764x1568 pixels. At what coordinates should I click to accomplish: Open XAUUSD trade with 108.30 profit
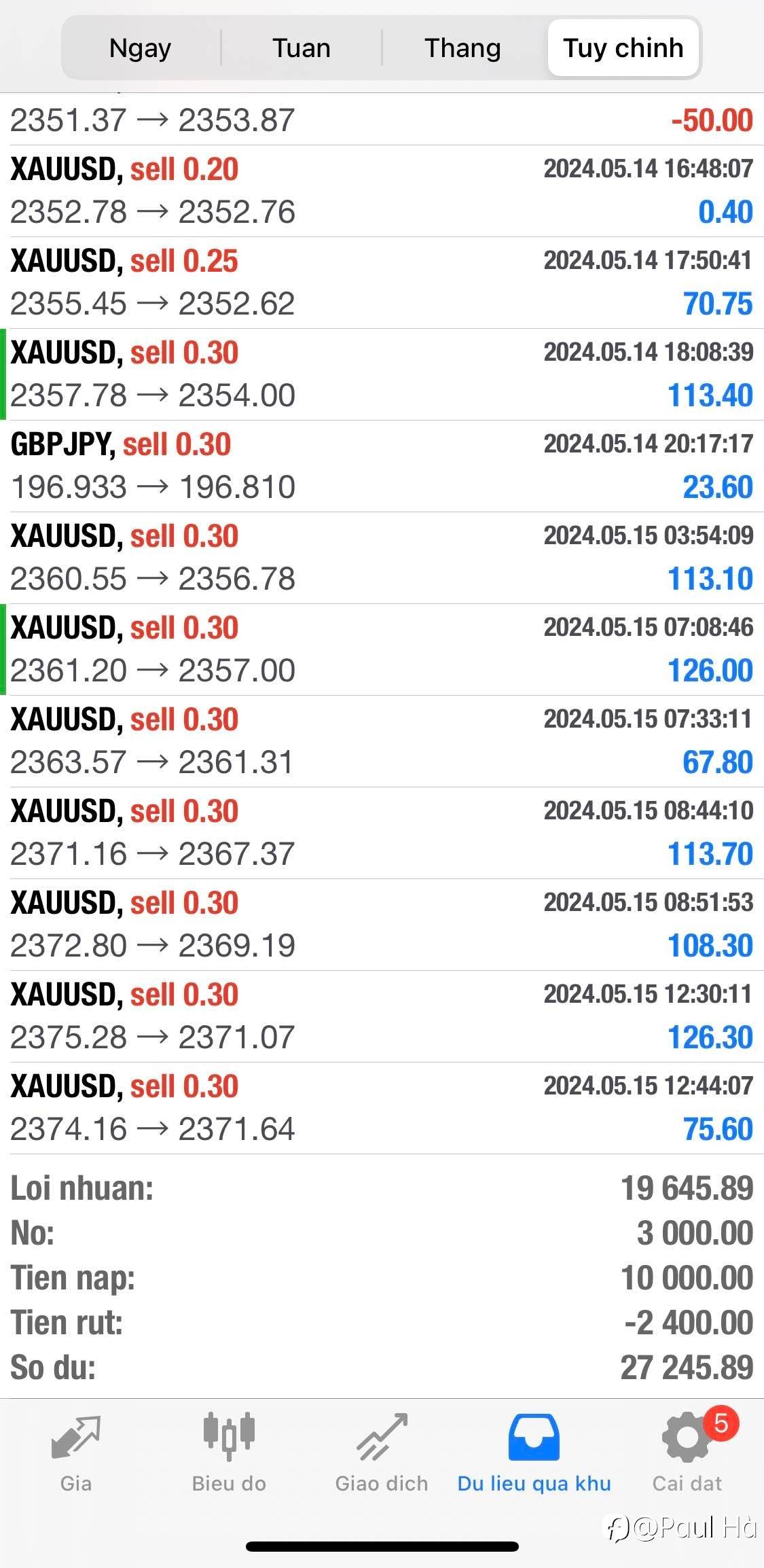coord(382,925)
